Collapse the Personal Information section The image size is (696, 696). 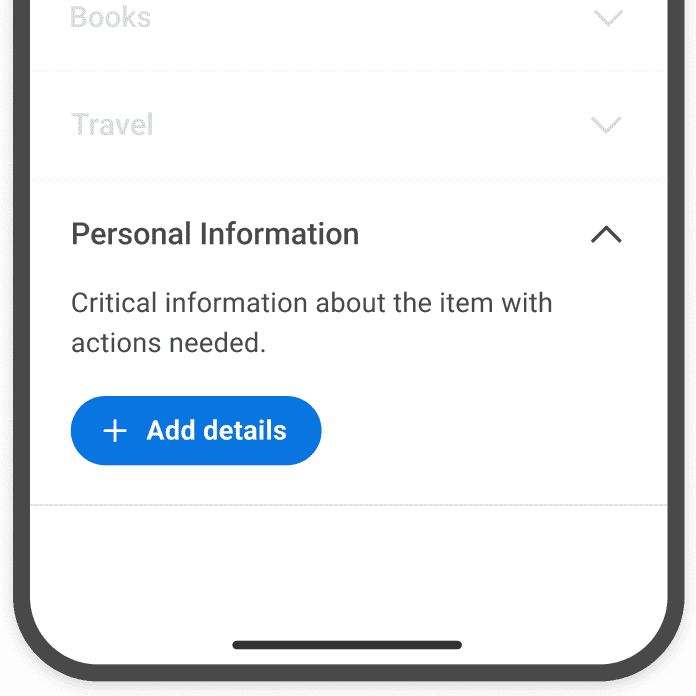point(606,235)
